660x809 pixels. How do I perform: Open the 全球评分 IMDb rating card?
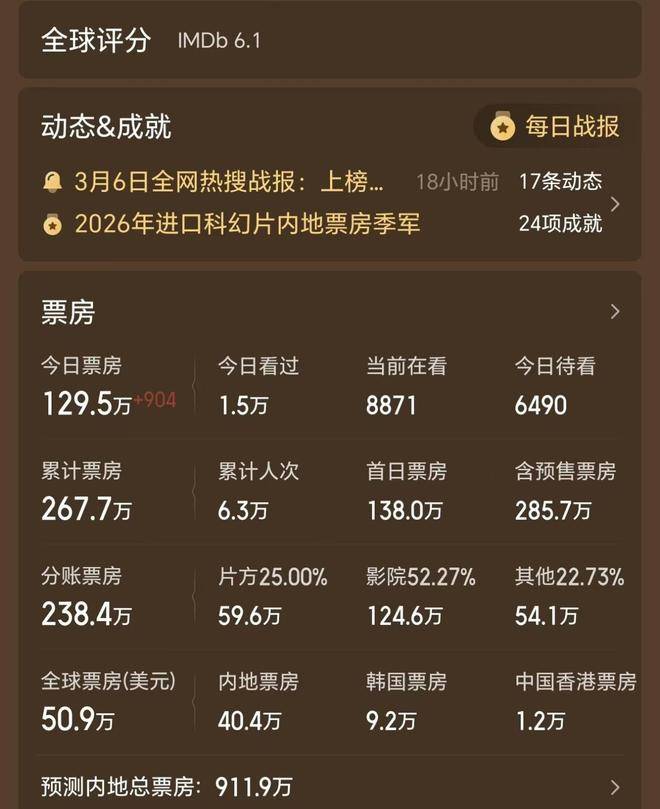tap(330, 41)
